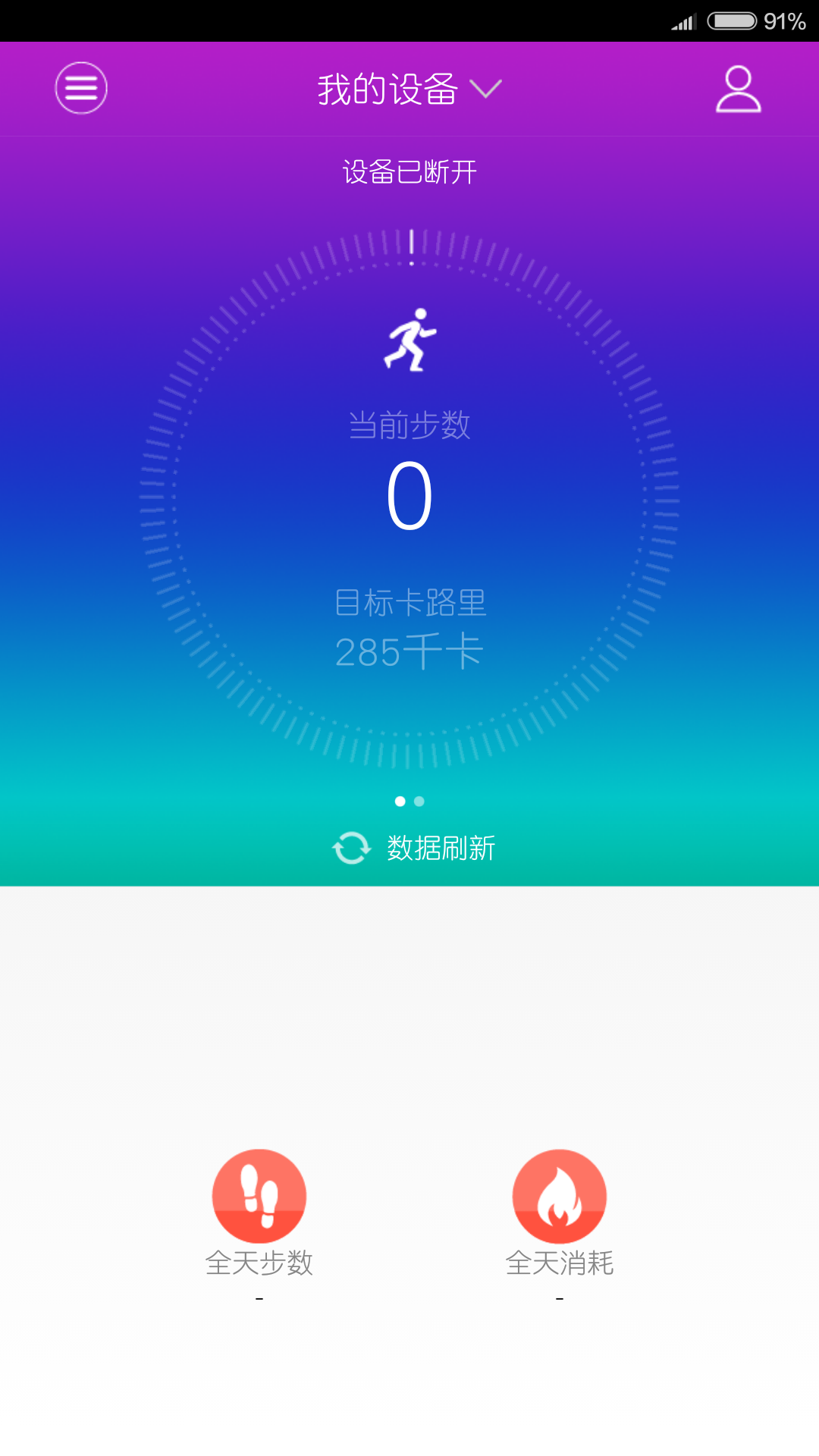Select the first page dot indicator
This screenshot has width=819, height=1456.
(400, 801)
